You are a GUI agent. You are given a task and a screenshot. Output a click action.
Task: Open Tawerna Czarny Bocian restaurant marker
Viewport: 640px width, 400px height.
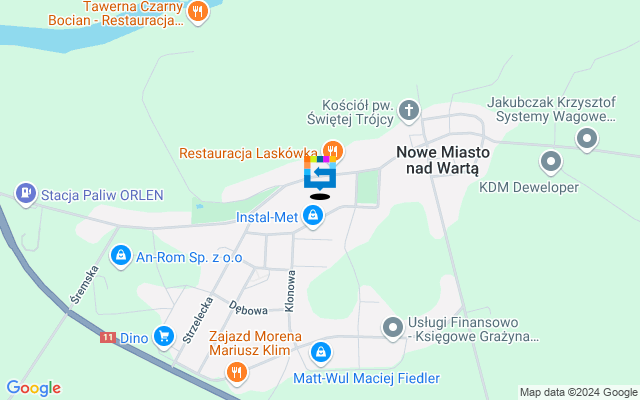(198, 12)
